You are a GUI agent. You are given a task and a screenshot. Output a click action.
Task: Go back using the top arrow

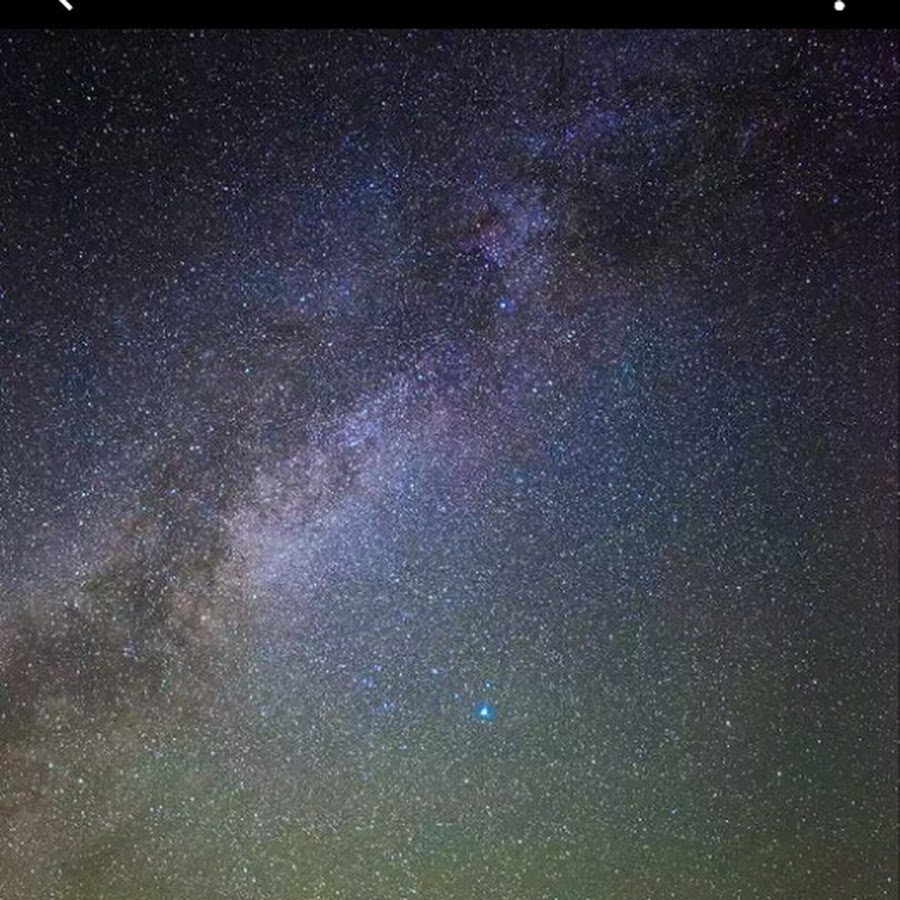click(x=64, y=4)
